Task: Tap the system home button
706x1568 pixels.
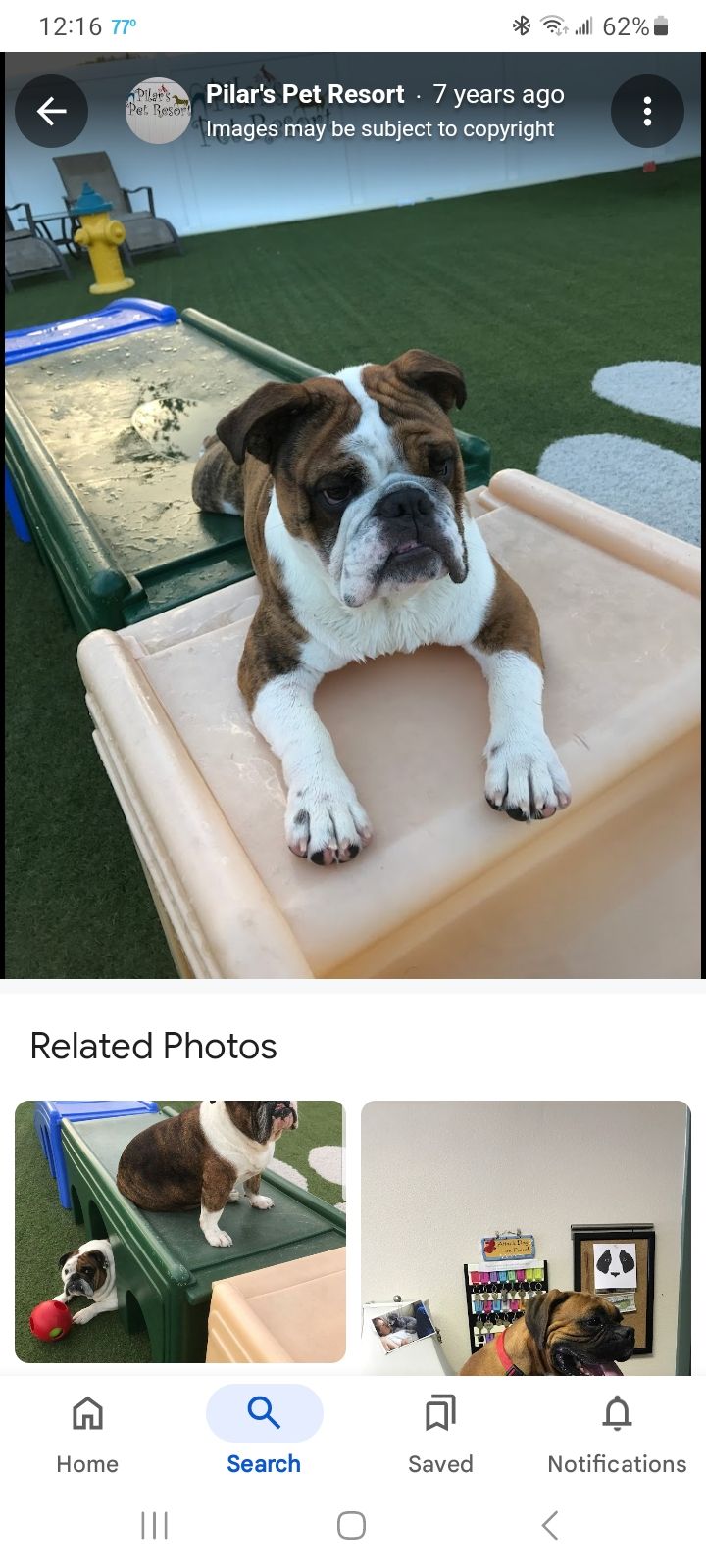Action: tap(352, 1525)
